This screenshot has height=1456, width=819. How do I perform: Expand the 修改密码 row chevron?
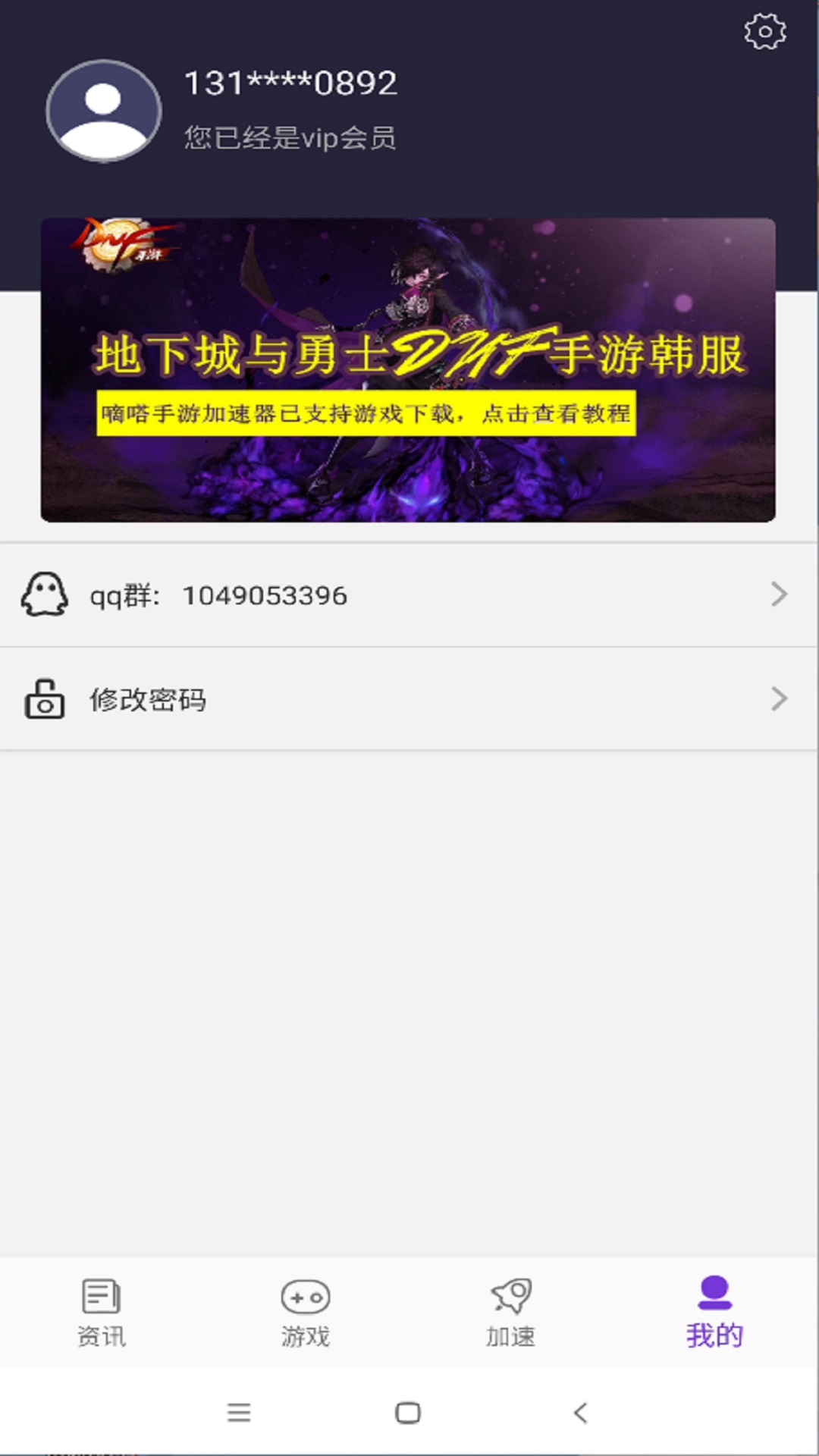coord(778,698)
